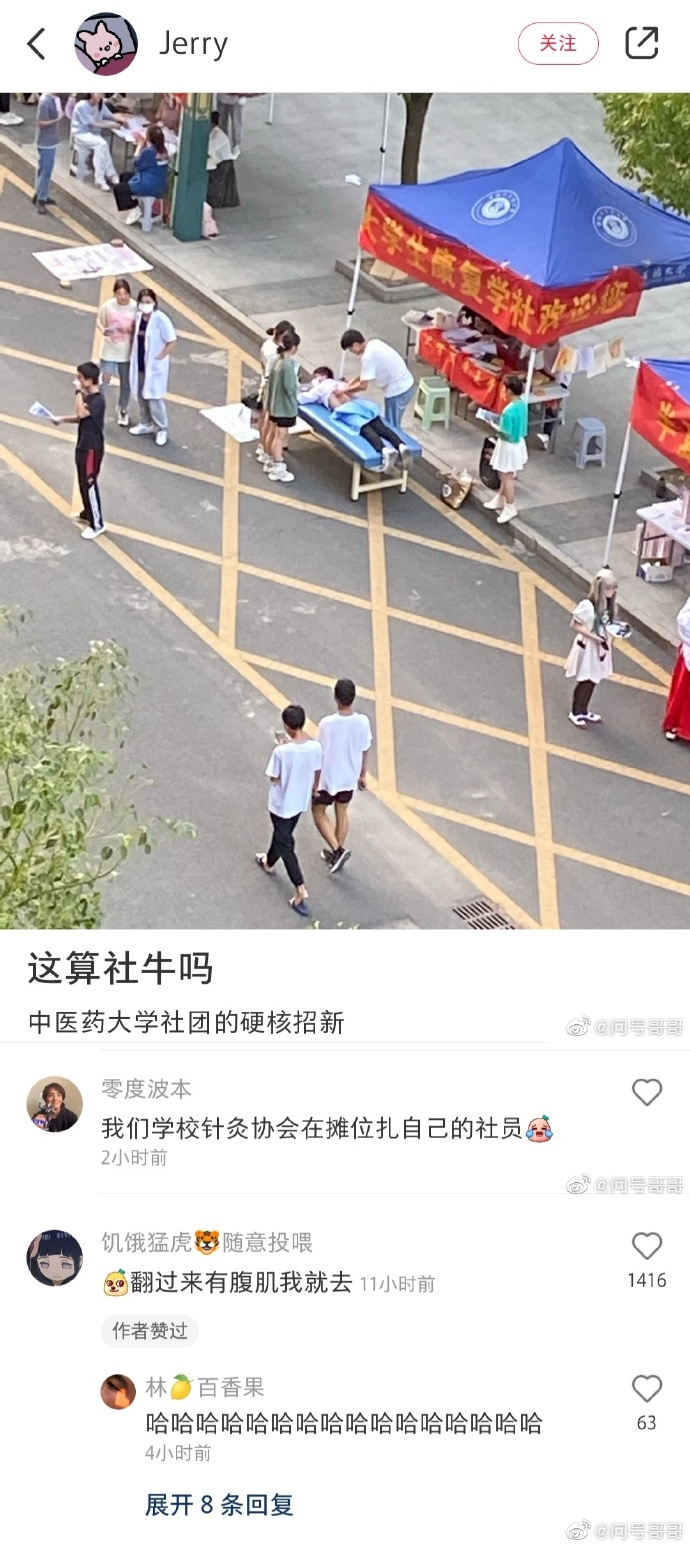
Task: Open Jerry's profile avatar
Action: click(106, 44)
